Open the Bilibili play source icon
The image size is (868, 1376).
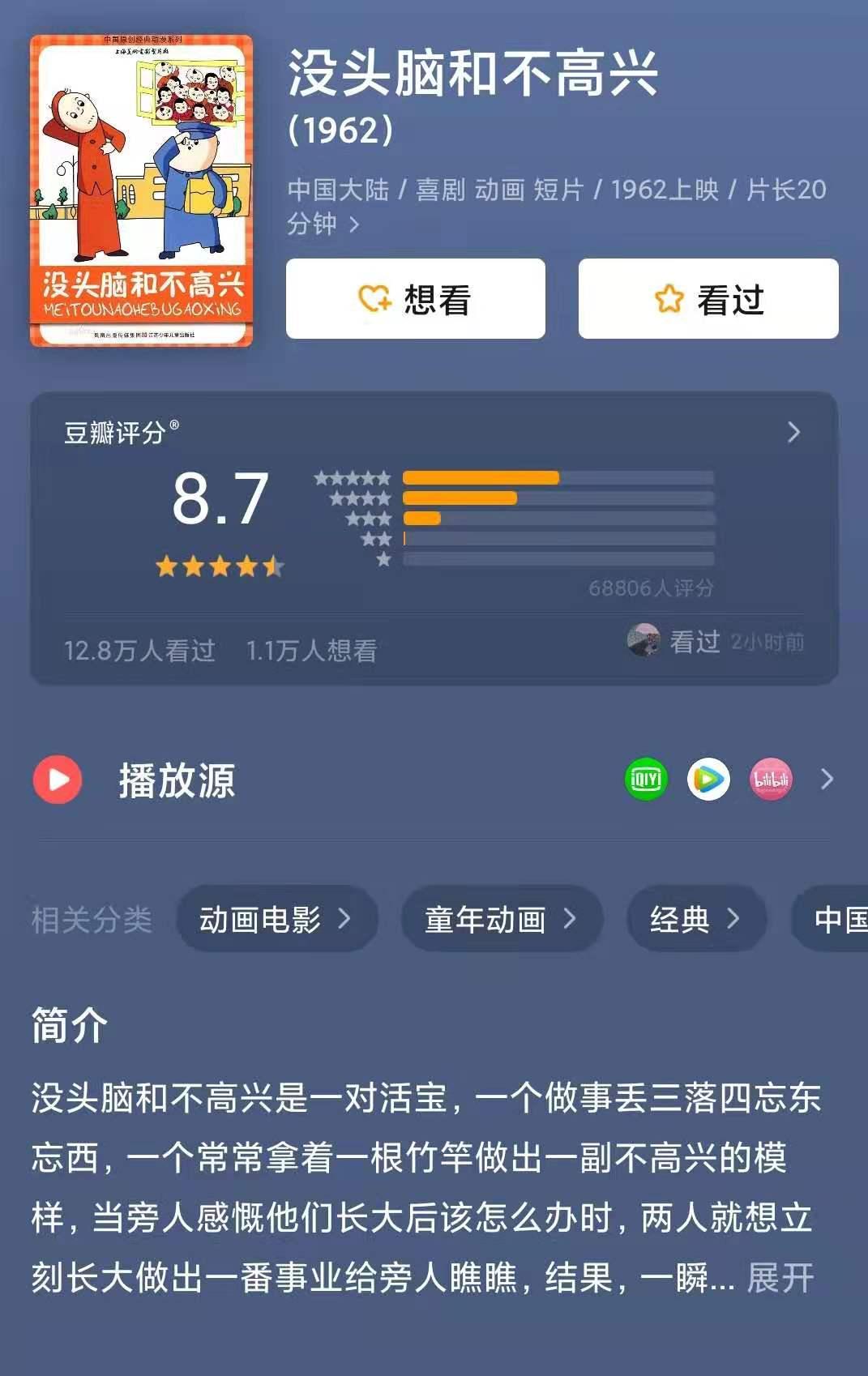[771, 779]
